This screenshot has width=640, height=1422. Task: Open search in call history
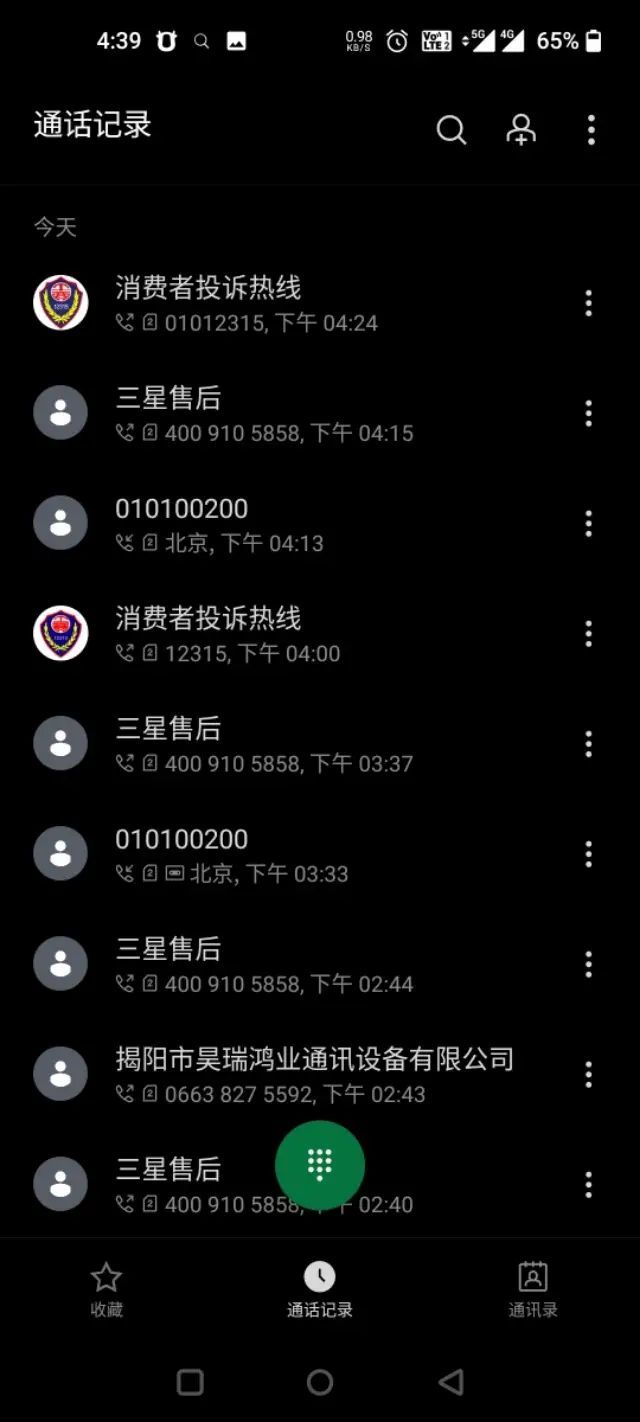pyautogui.click(x=451, y=129)
